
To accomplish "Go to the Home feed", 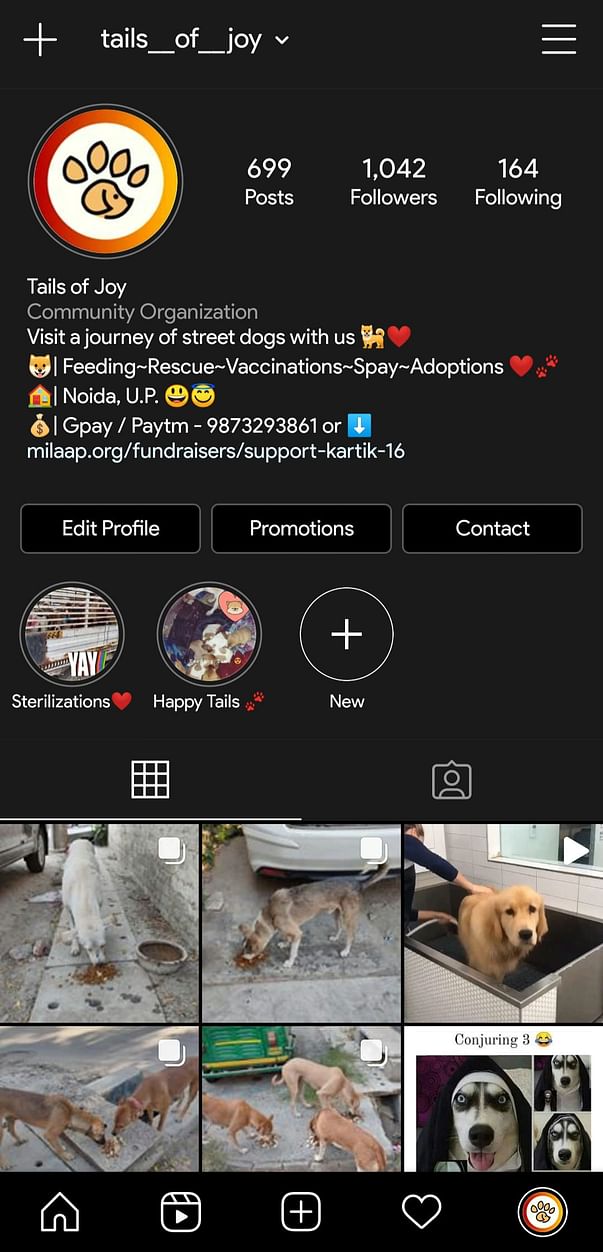I will [x=60, y=1212].
